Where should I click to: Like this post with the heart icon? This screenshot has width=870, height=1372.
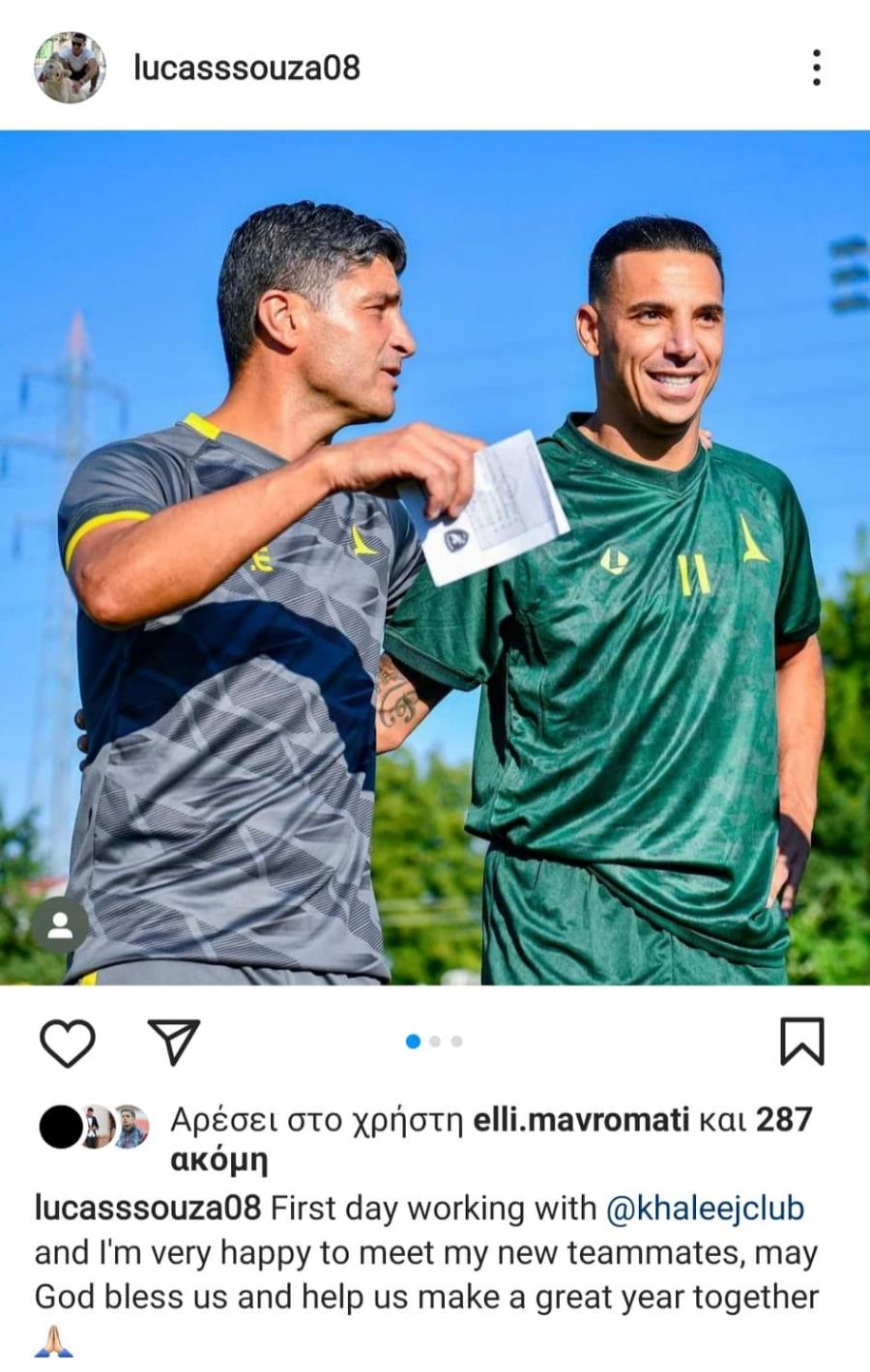tap(68, 1043)
